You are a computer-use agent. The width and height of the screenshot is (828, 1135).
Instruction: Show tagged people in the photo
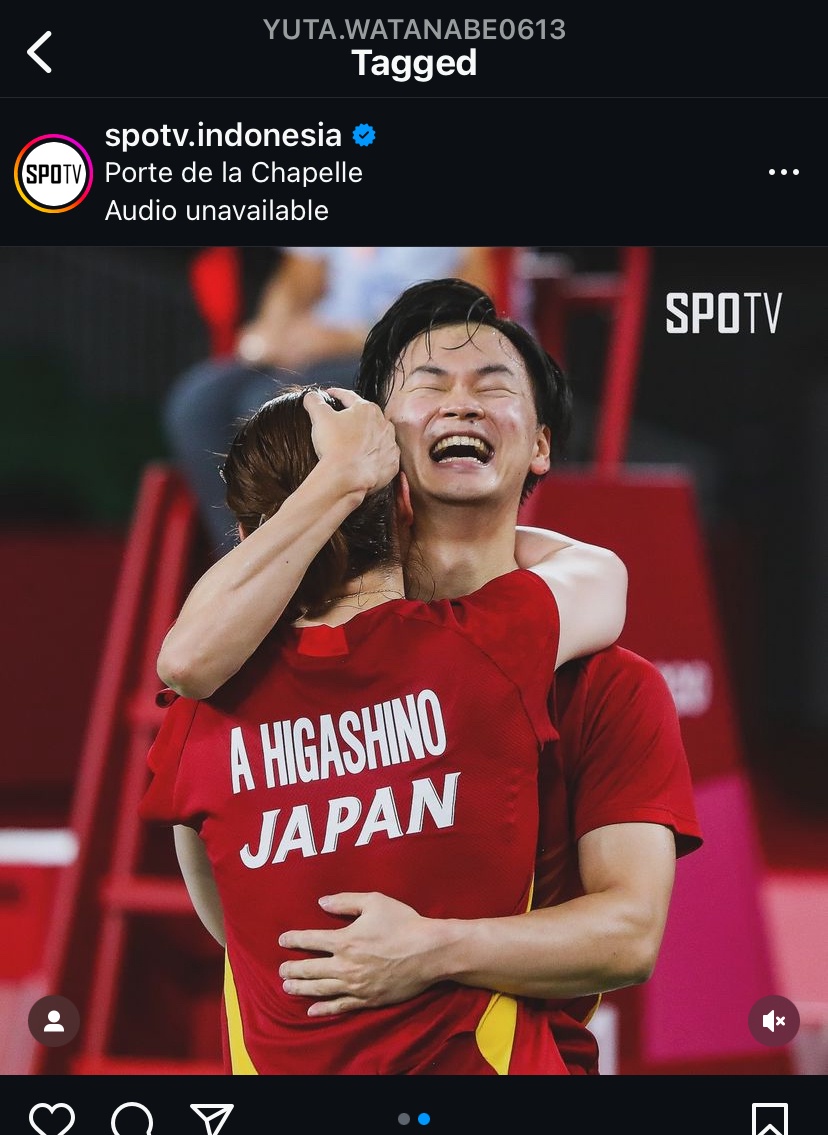pyautogui.click(x=54, y=1021)
